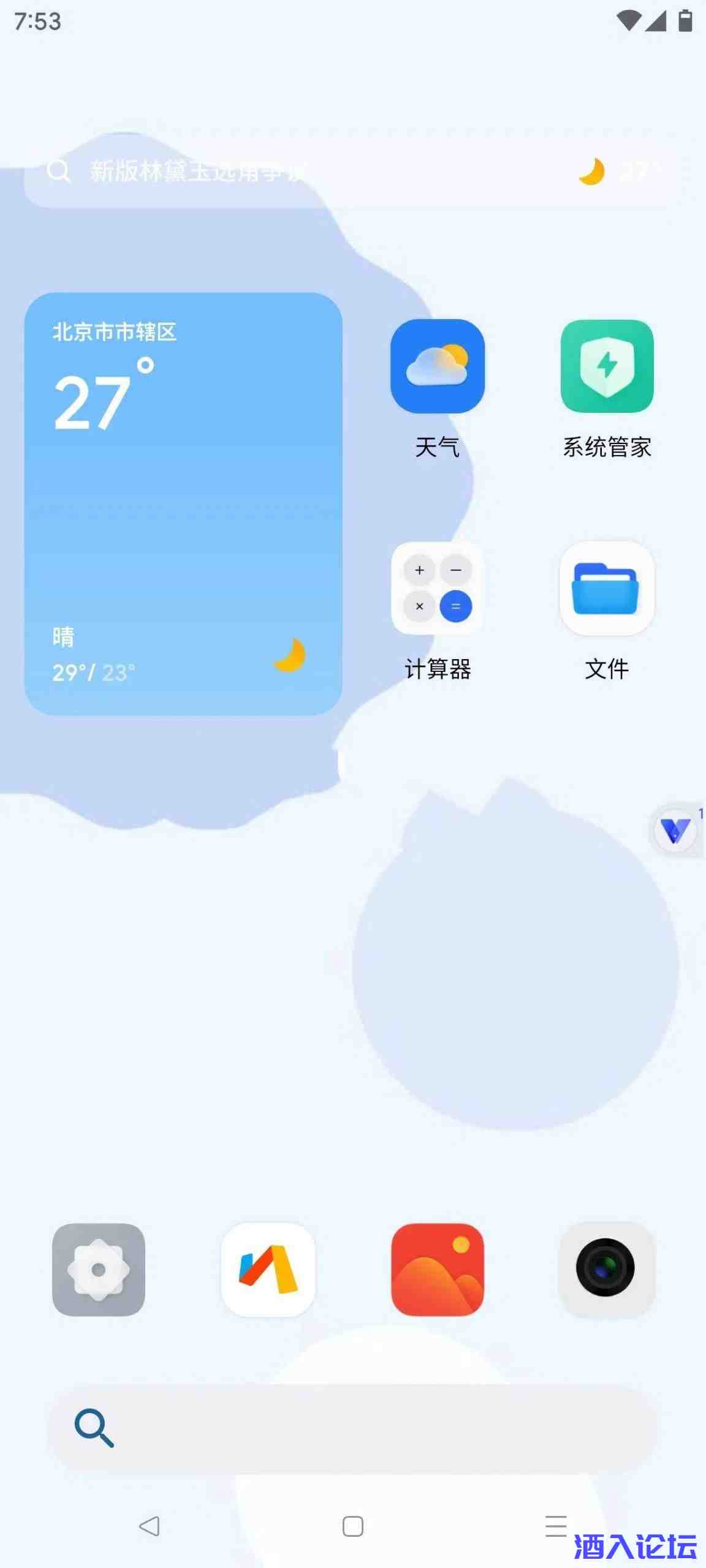Open the floating V icon at screen edge
The image size is (706, 1568).
pyautogui.click(x=675, y=831)
